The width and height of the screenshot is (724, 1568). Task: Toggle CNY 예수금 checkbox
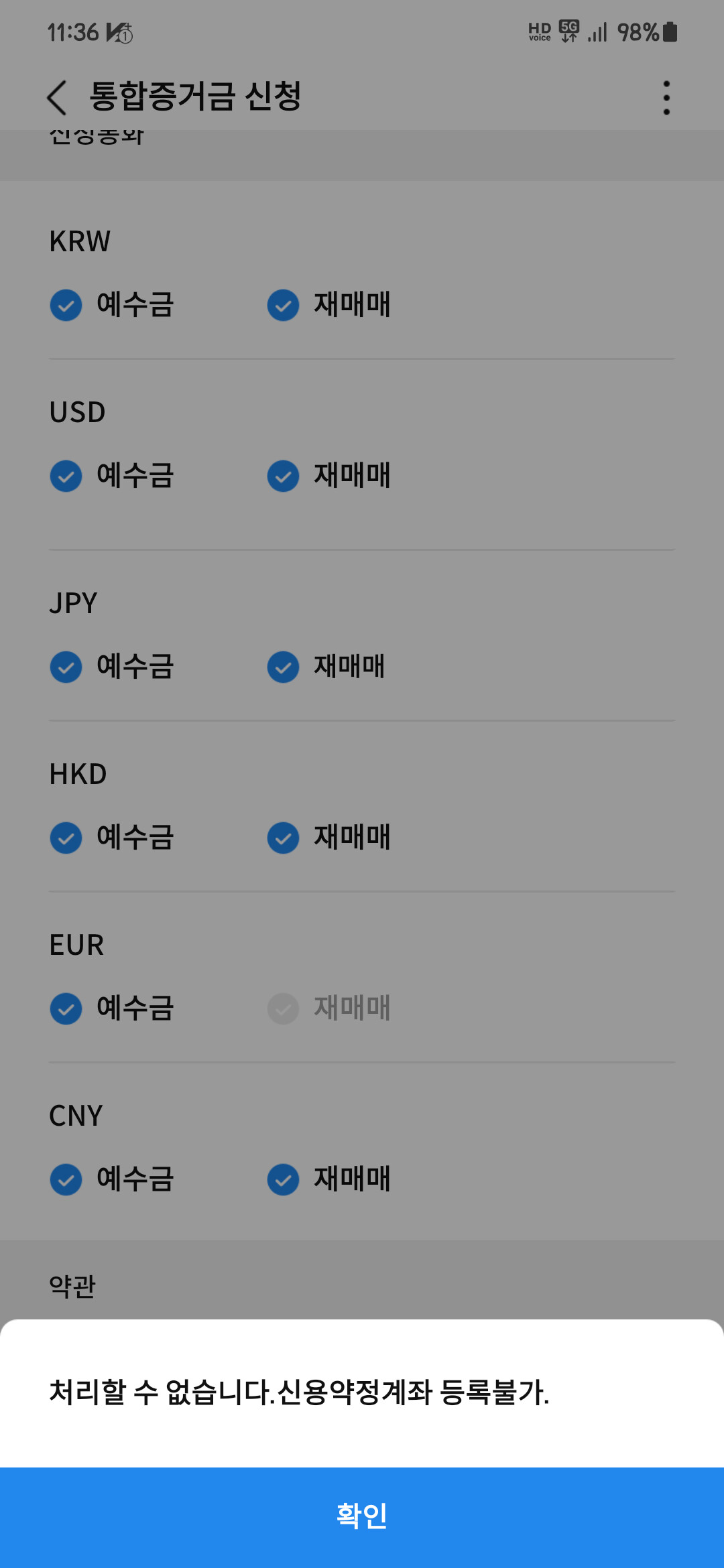66,1180
